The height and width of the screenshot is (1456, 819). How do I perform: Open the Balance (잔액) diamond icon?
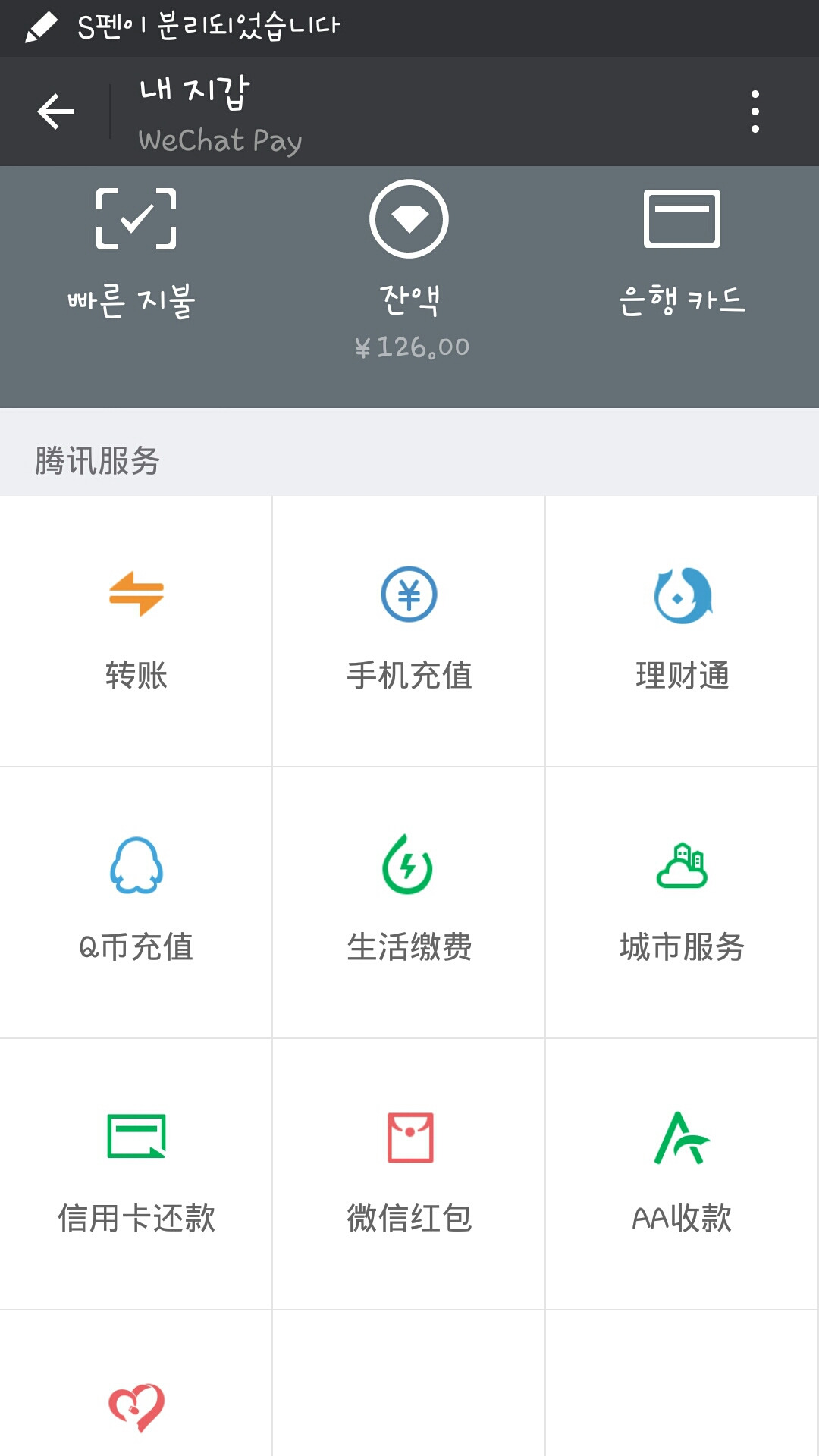408,250
